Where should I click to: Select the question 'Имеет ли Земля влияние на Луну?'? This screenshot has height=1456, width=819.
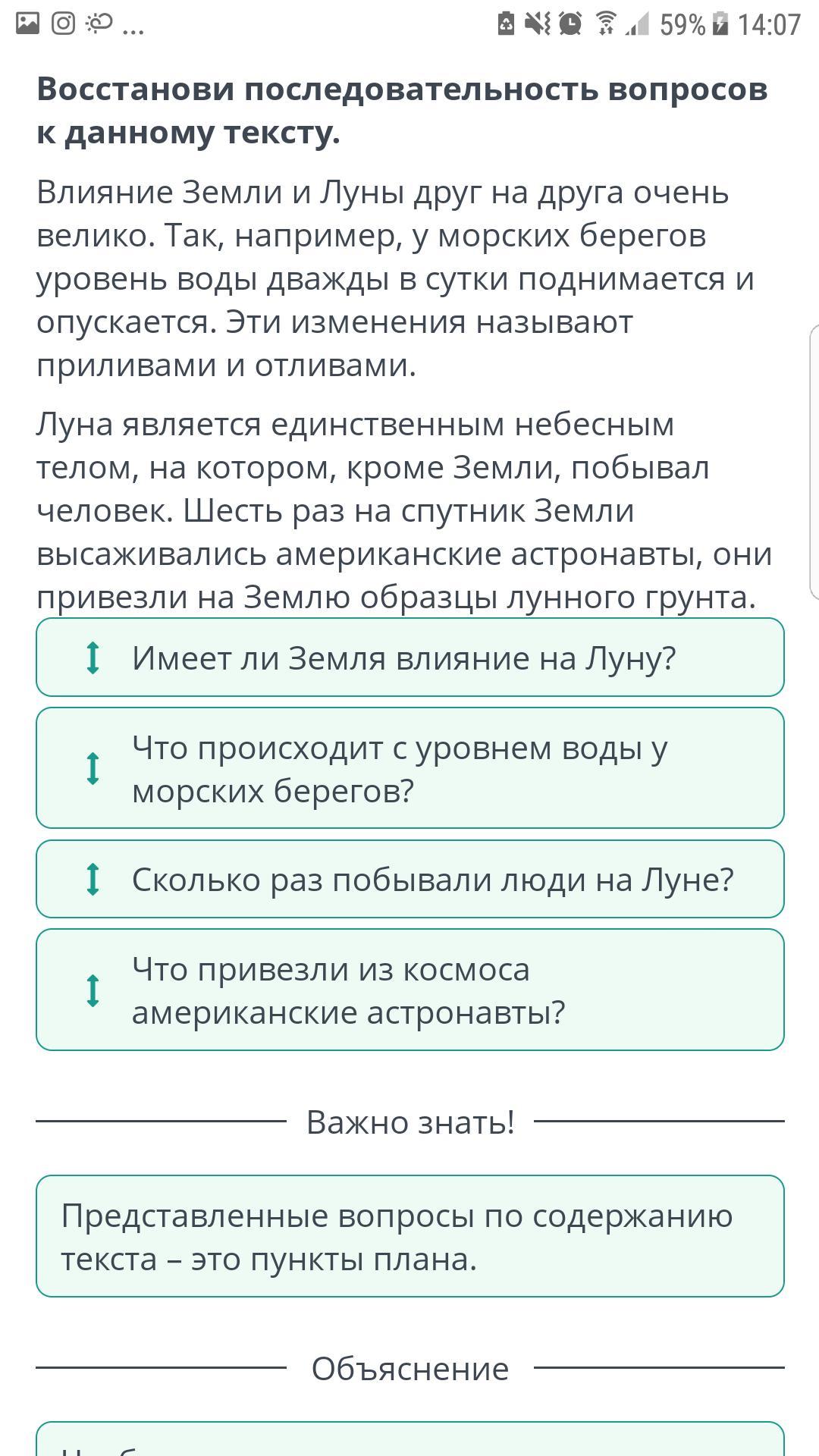coord(409,657)
